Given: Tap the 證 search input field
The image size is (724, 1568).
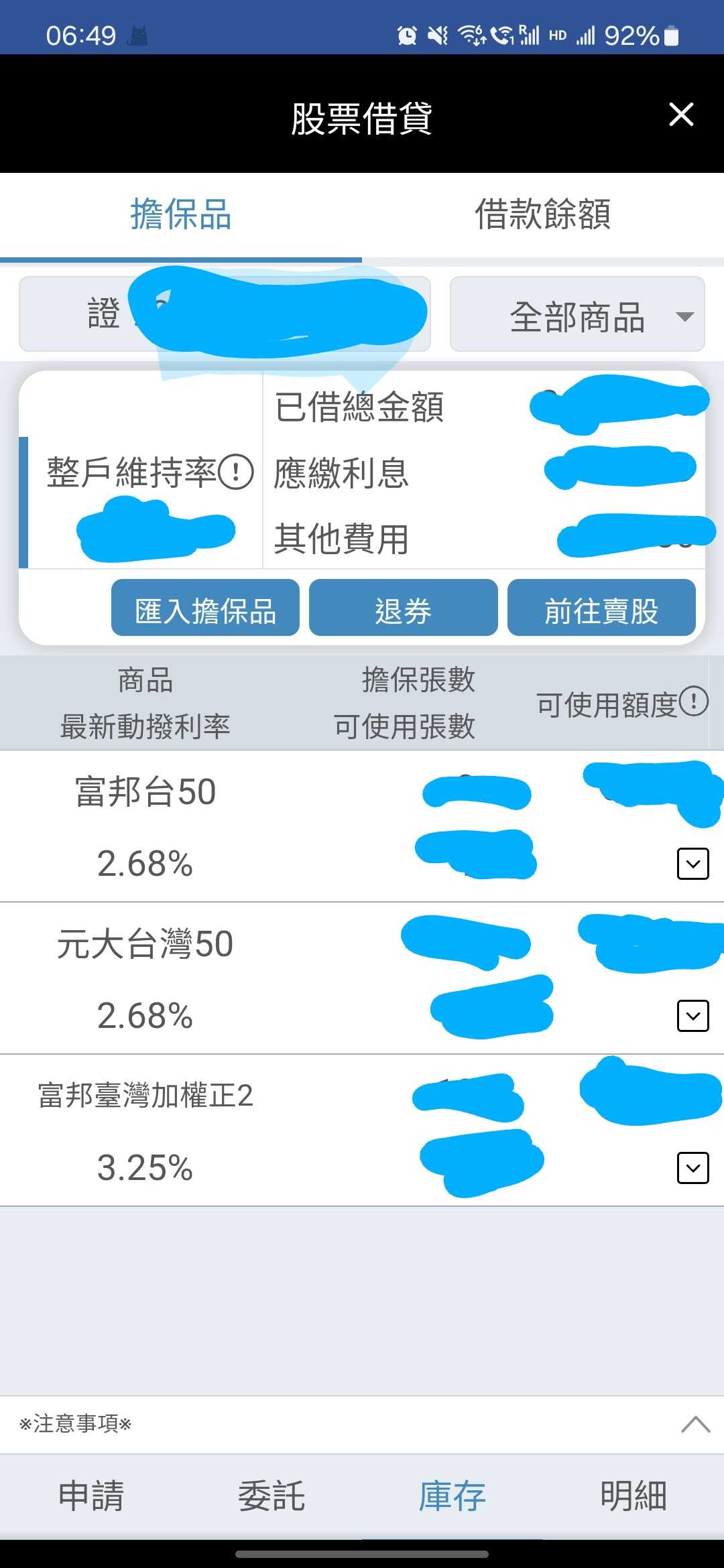Looking at the screenshot, I should click(225, 314).
